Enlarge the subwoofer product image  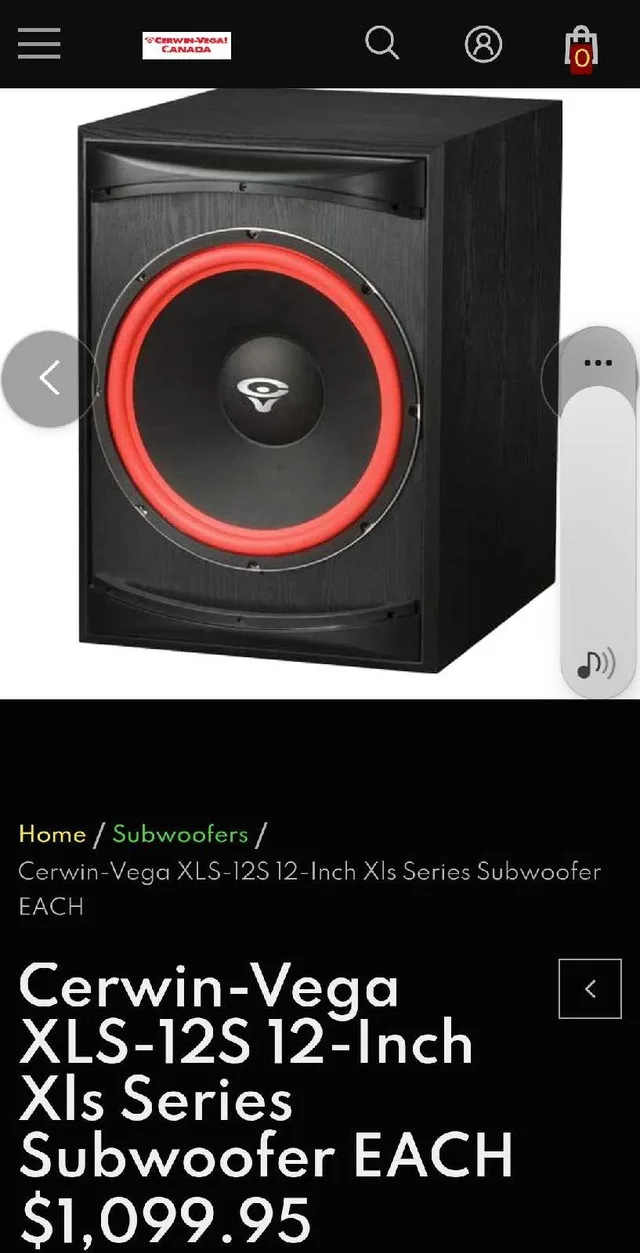click(300, 390)
